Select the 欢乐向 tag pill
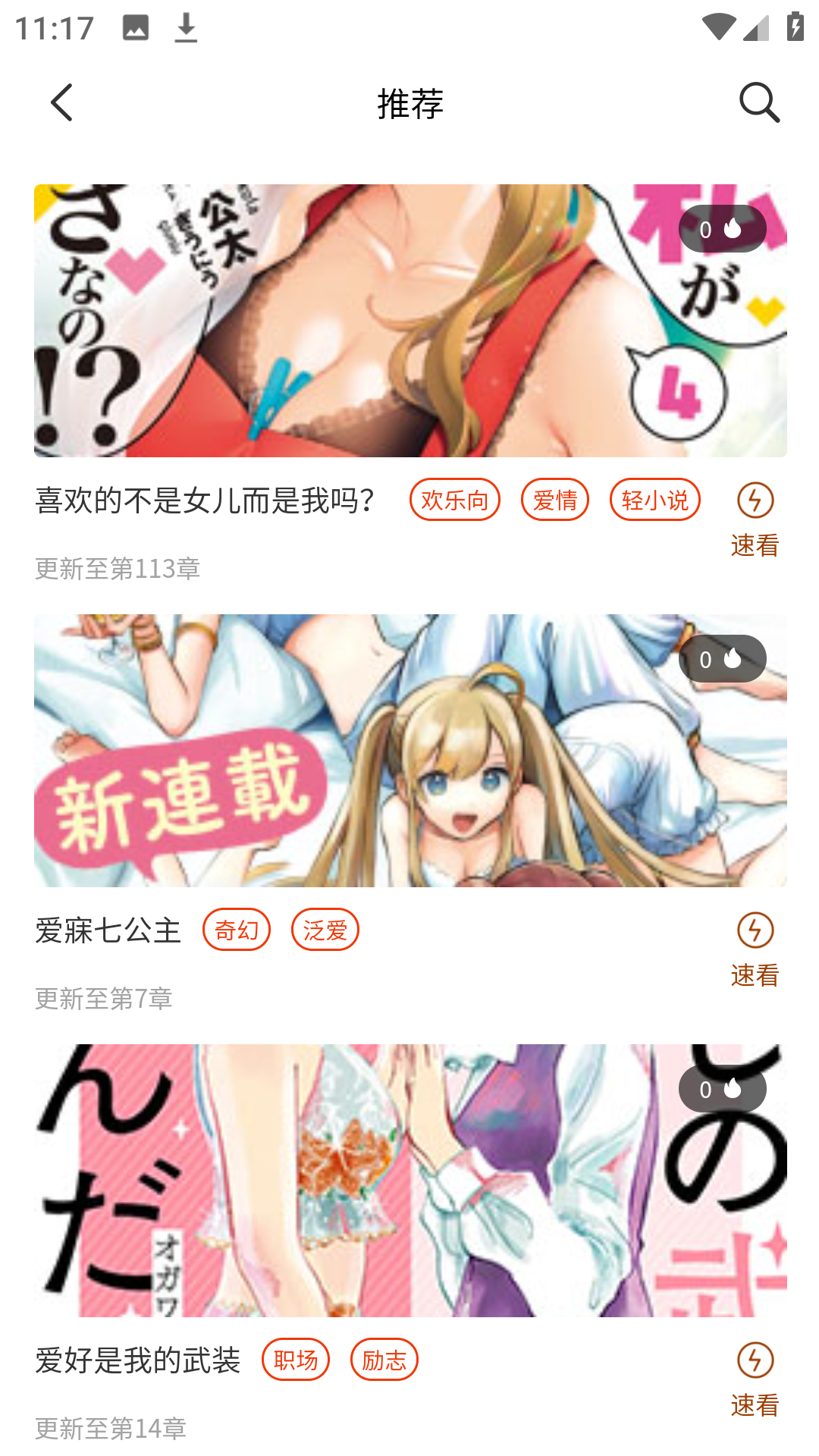 click(455, 500)
